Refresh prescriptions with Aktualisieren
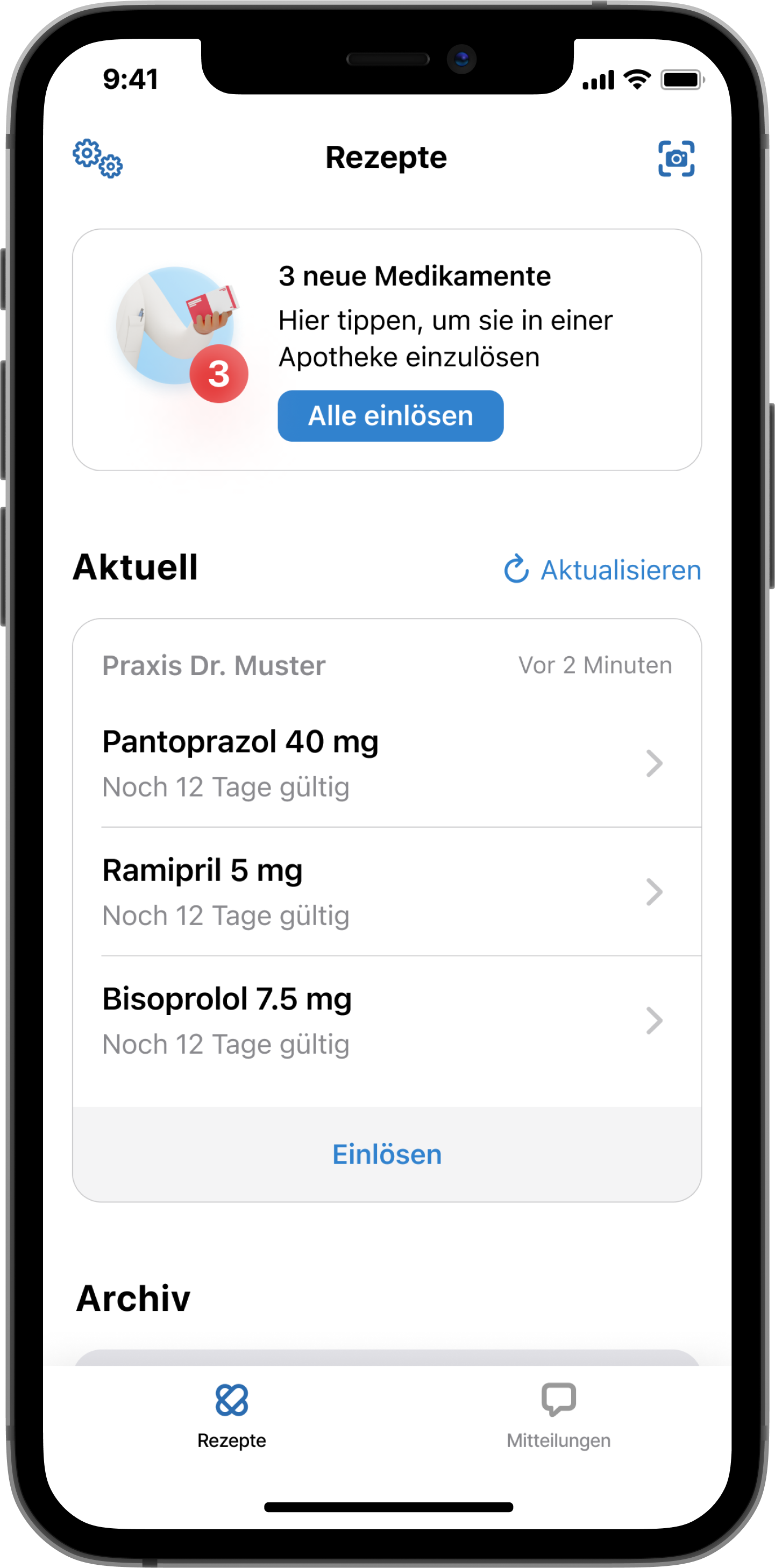The image size is (775, 1568). coord(603,570)
